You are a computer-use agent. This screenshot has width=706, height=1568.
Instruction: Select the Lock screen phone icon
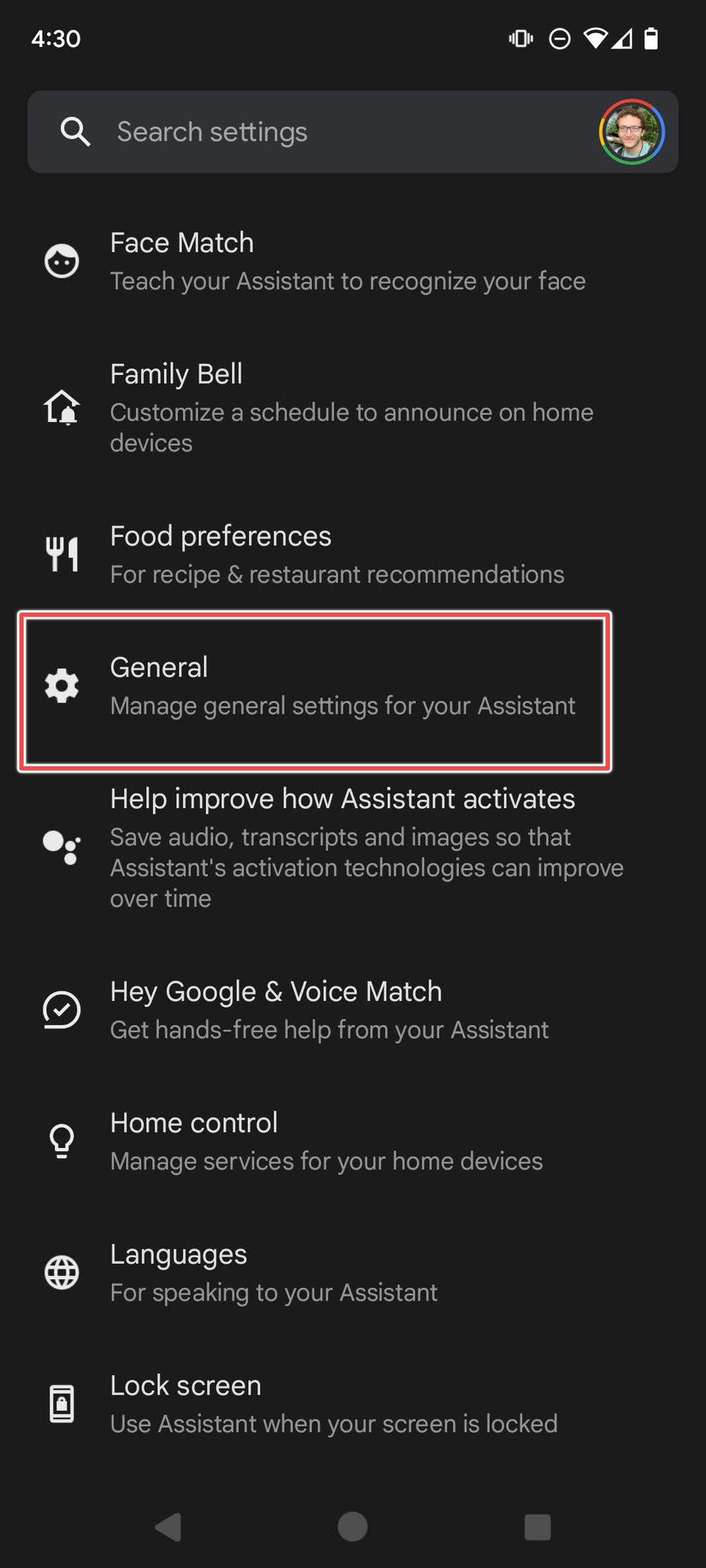[62, 1403]
